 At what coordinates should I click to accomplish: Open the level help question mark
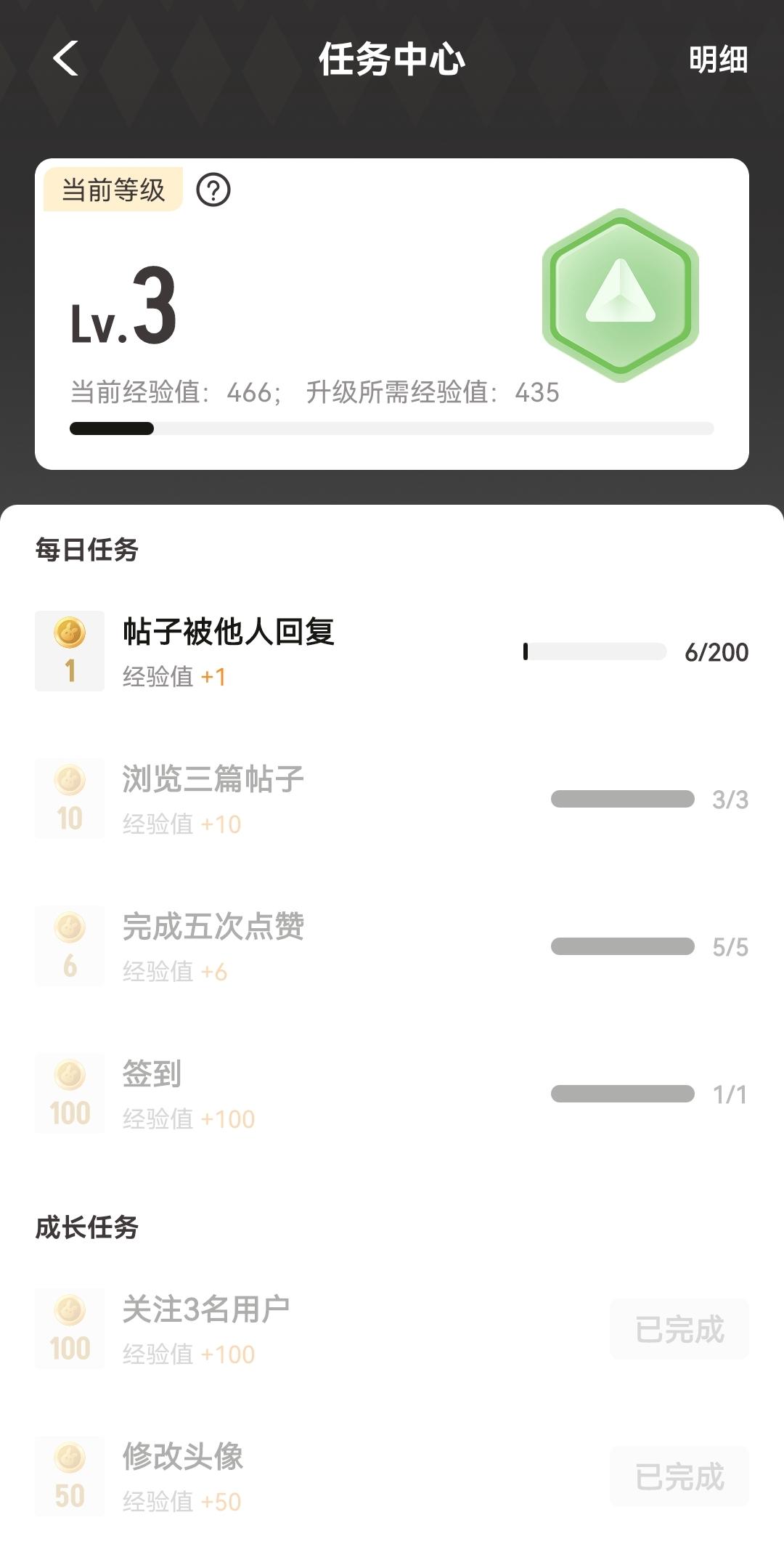click(213, 190)
